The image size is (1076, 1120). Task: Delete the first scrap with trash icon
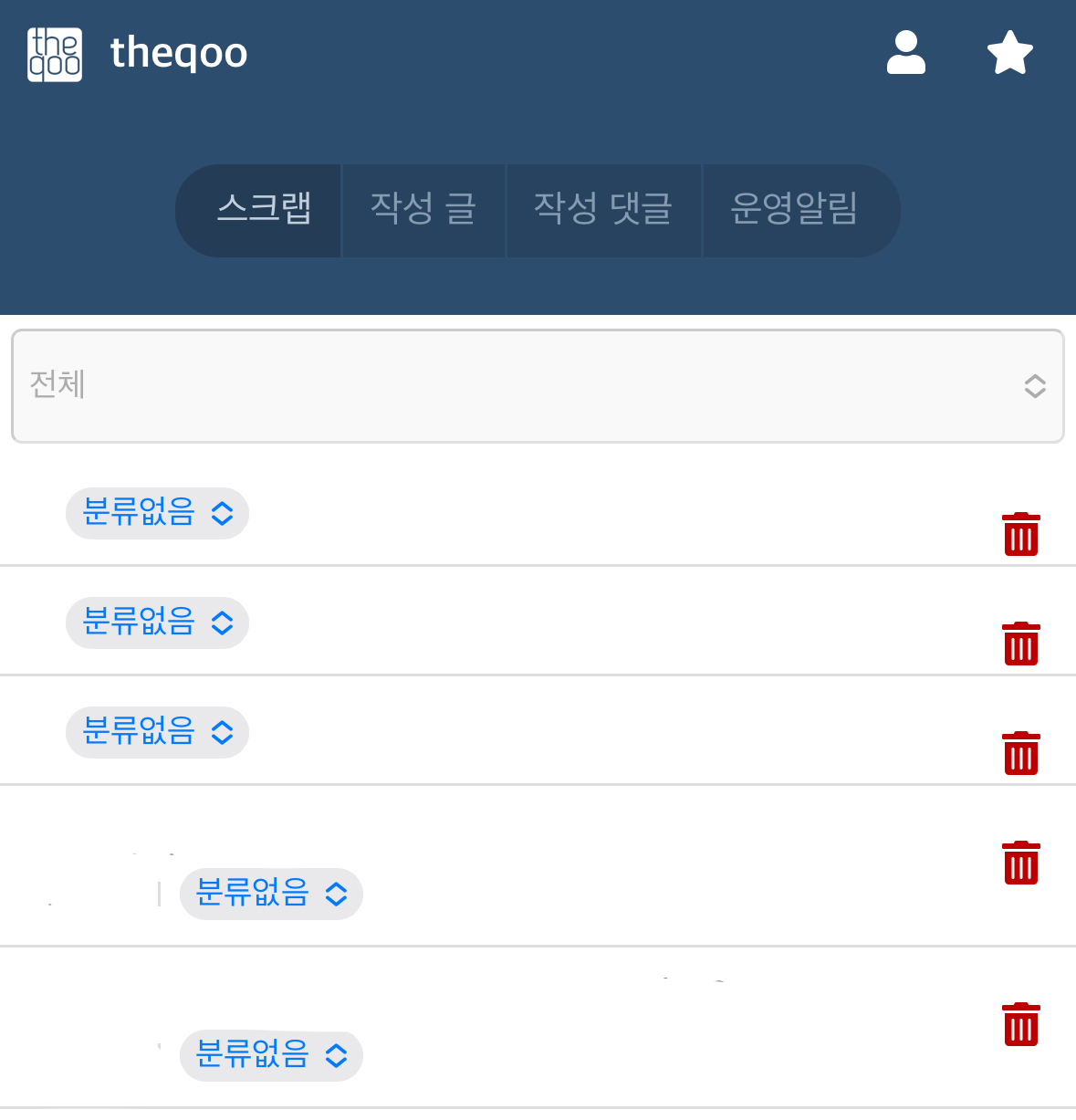pyautogui.click(x=1020, y=534)
